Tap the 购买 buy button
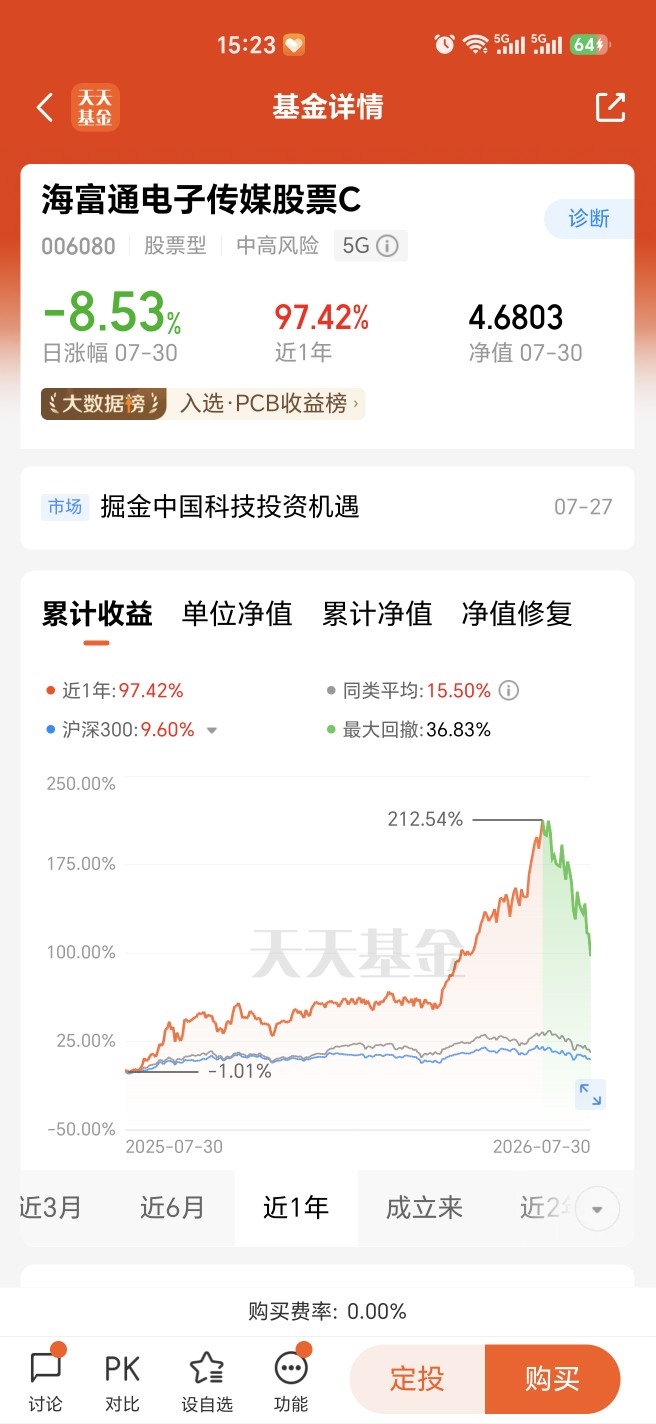The height and width of the screenshot is (1424, 656). (552, 1379)
